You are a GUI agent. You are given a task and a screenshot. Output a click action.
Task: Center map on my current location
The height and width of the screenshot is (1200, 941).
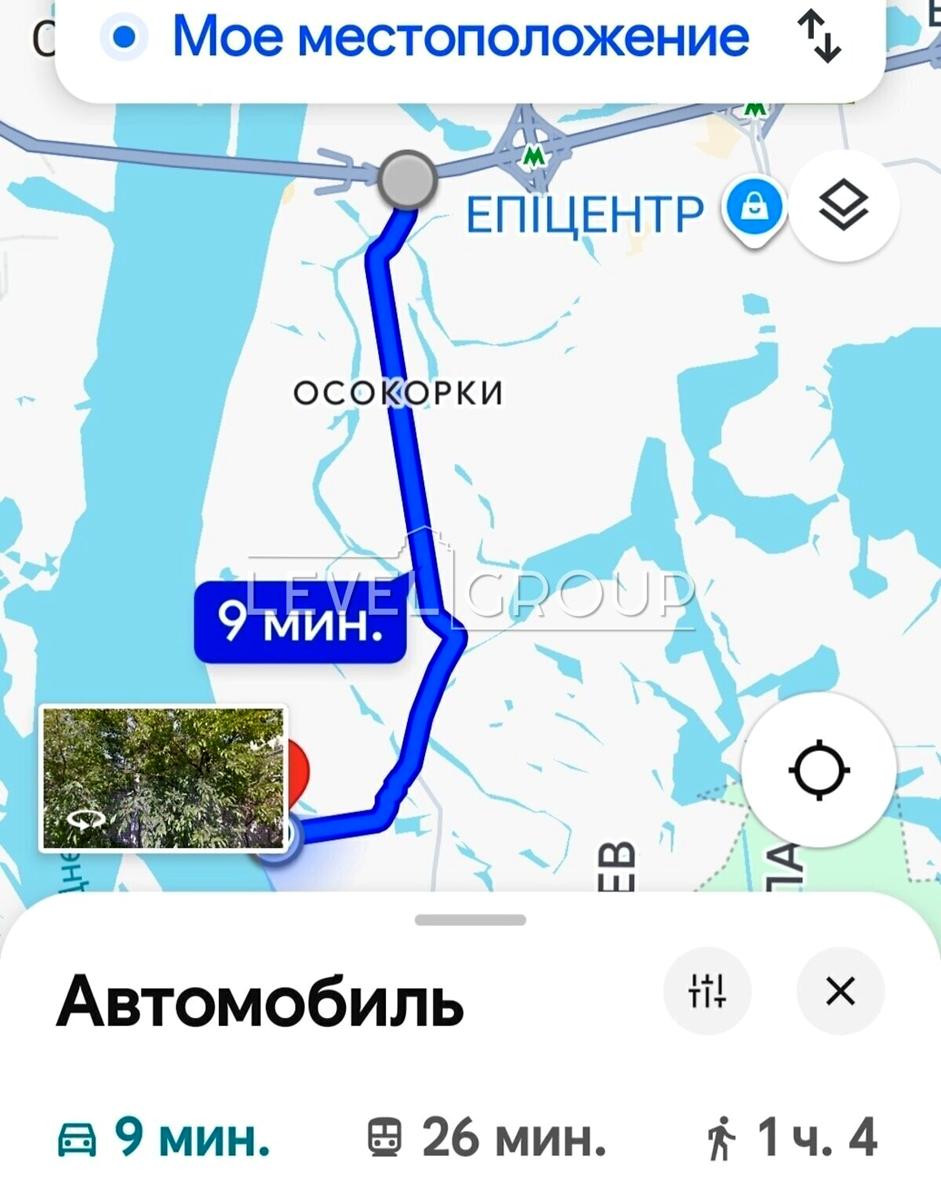coord(819,771)
